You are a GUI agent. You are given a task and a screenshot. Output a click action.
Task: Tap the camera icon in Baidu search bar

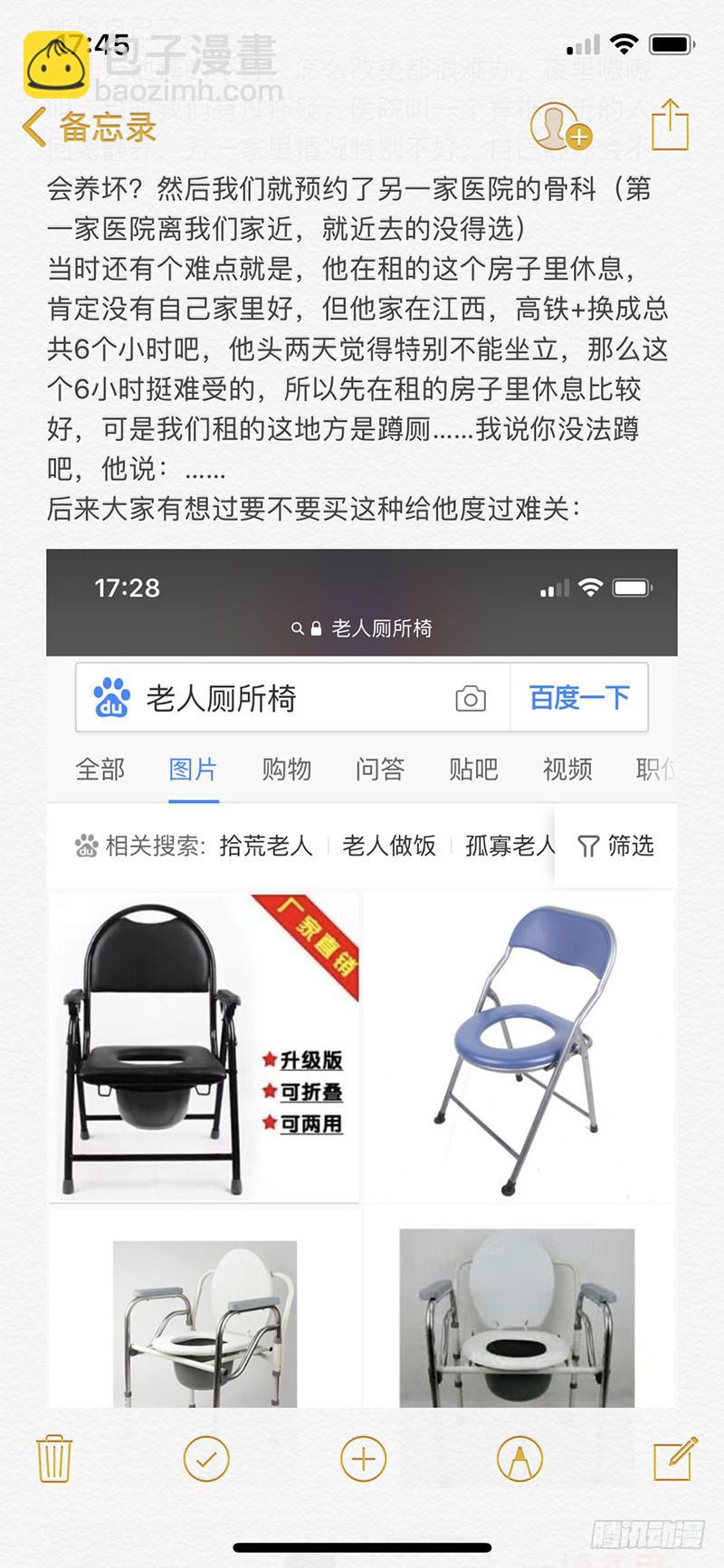pyautogui.click(x=470, y=698)
